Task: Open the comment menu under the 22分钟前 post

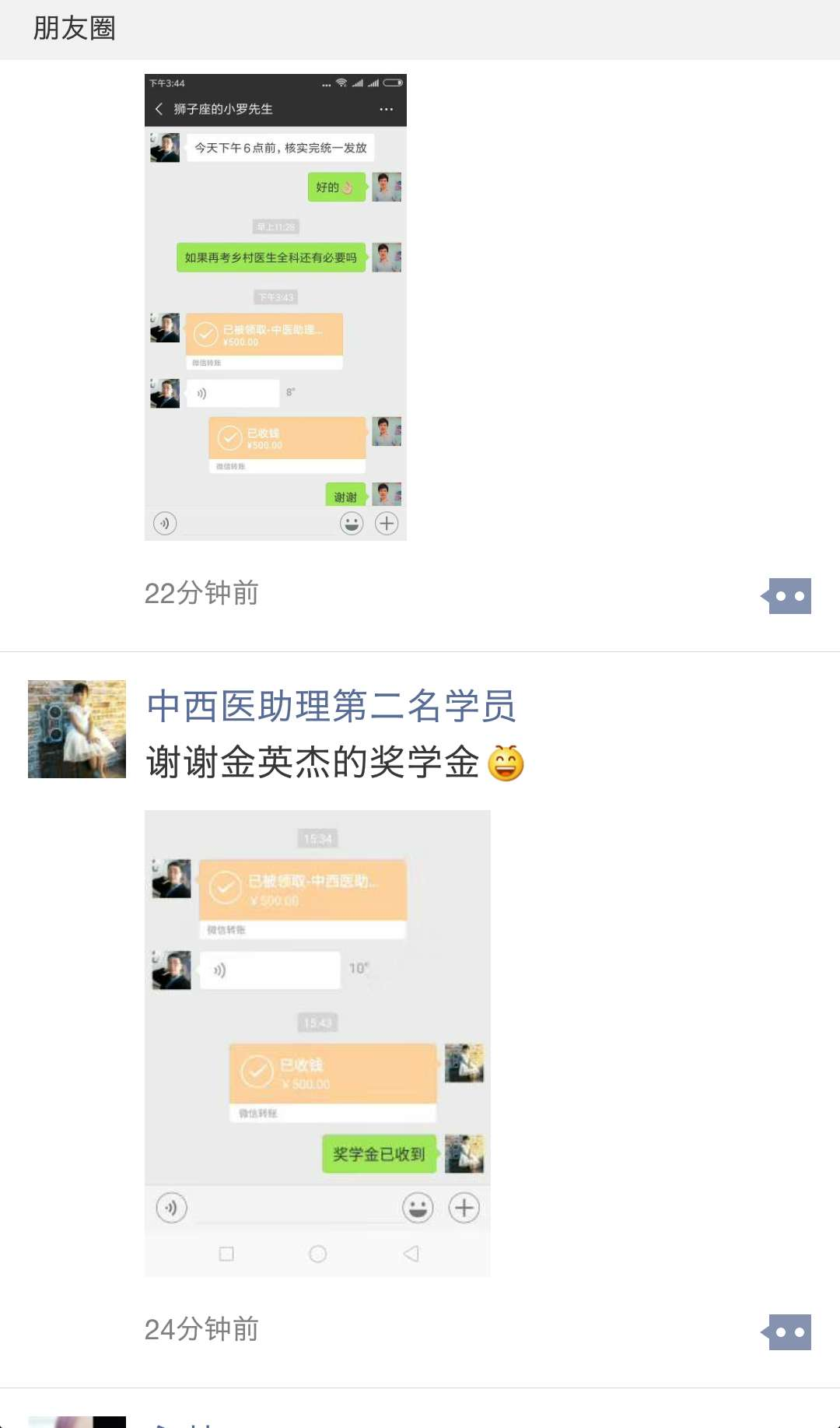Action: pos(789,596)
